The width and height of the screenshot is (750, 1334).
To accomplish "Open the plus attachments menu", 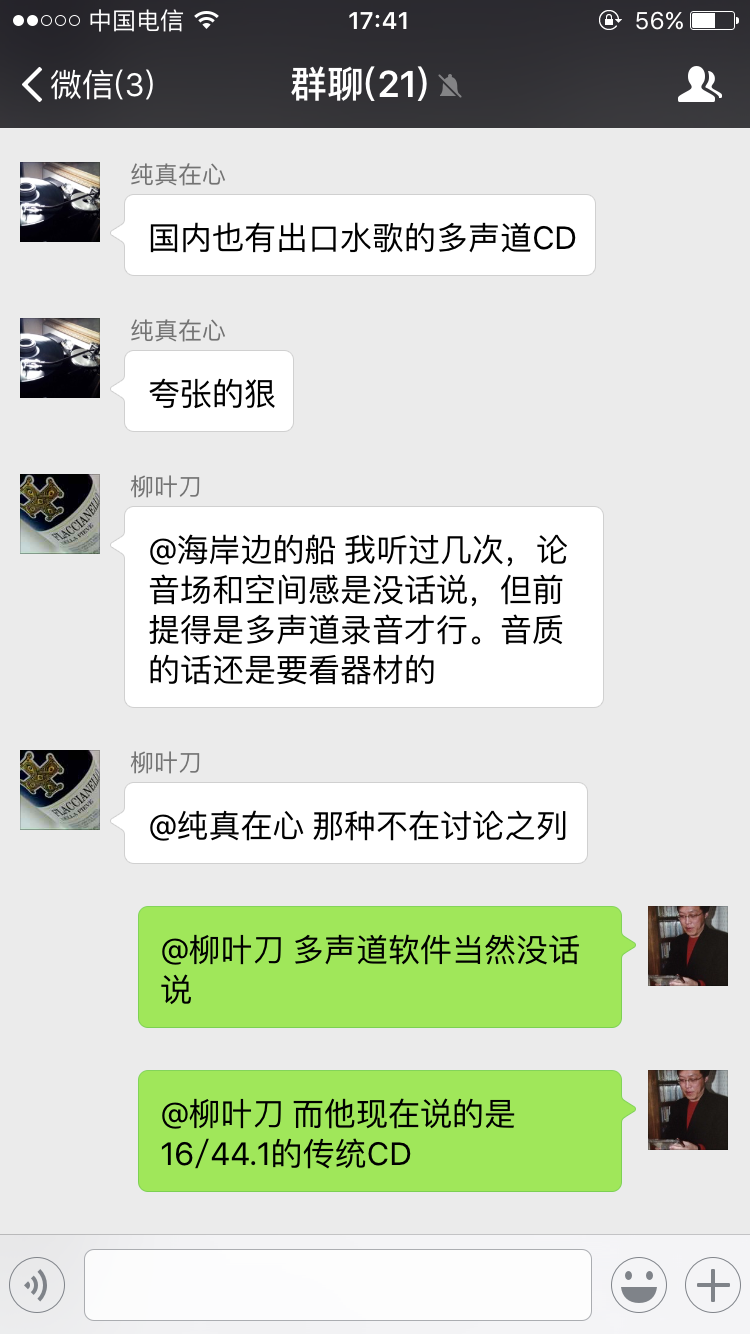I will tap(712, 1284).
